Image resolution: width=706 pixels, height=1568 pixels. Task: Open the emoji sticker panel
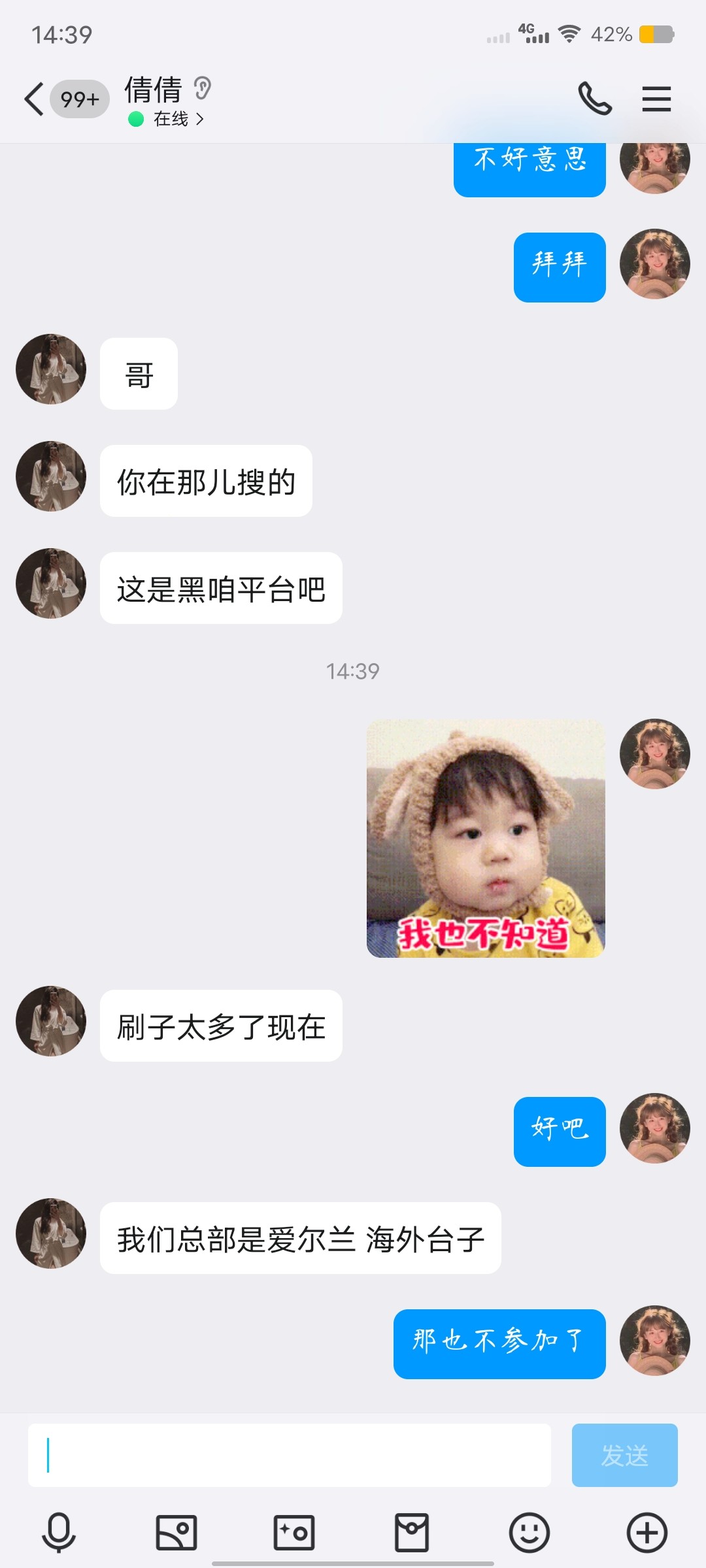[529, 1532]
